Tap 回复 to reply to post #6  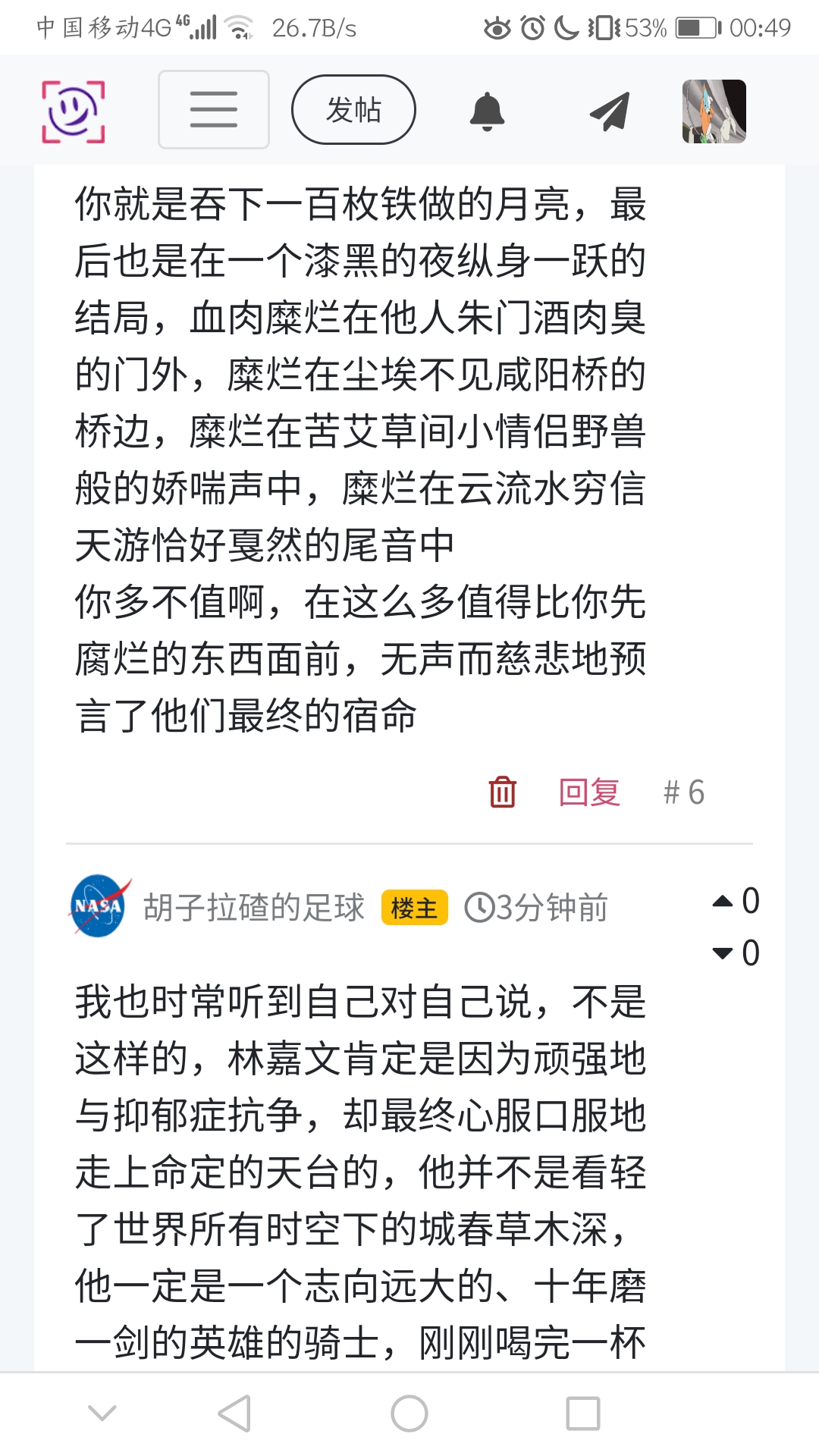[589, 792]
